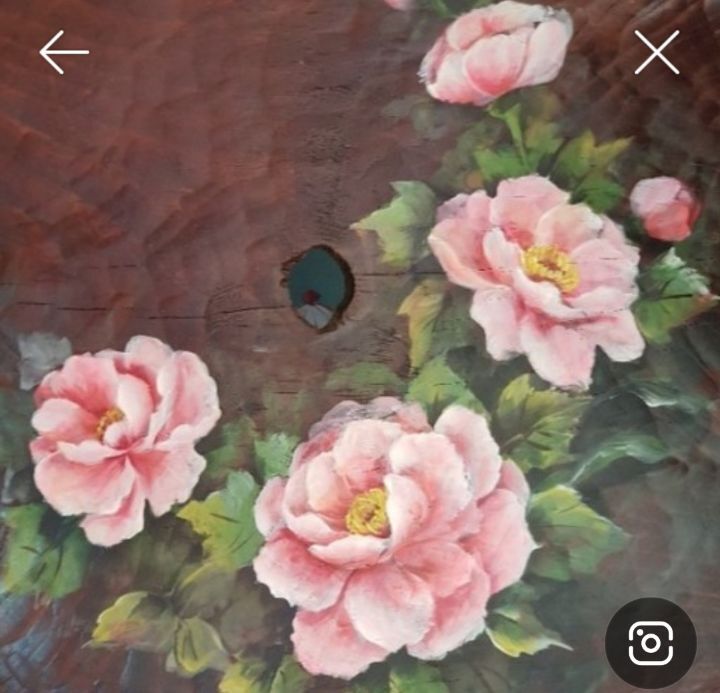Screen dimensions: 720x693
Task: Open the visual search lens button
Action: point(650,643)
